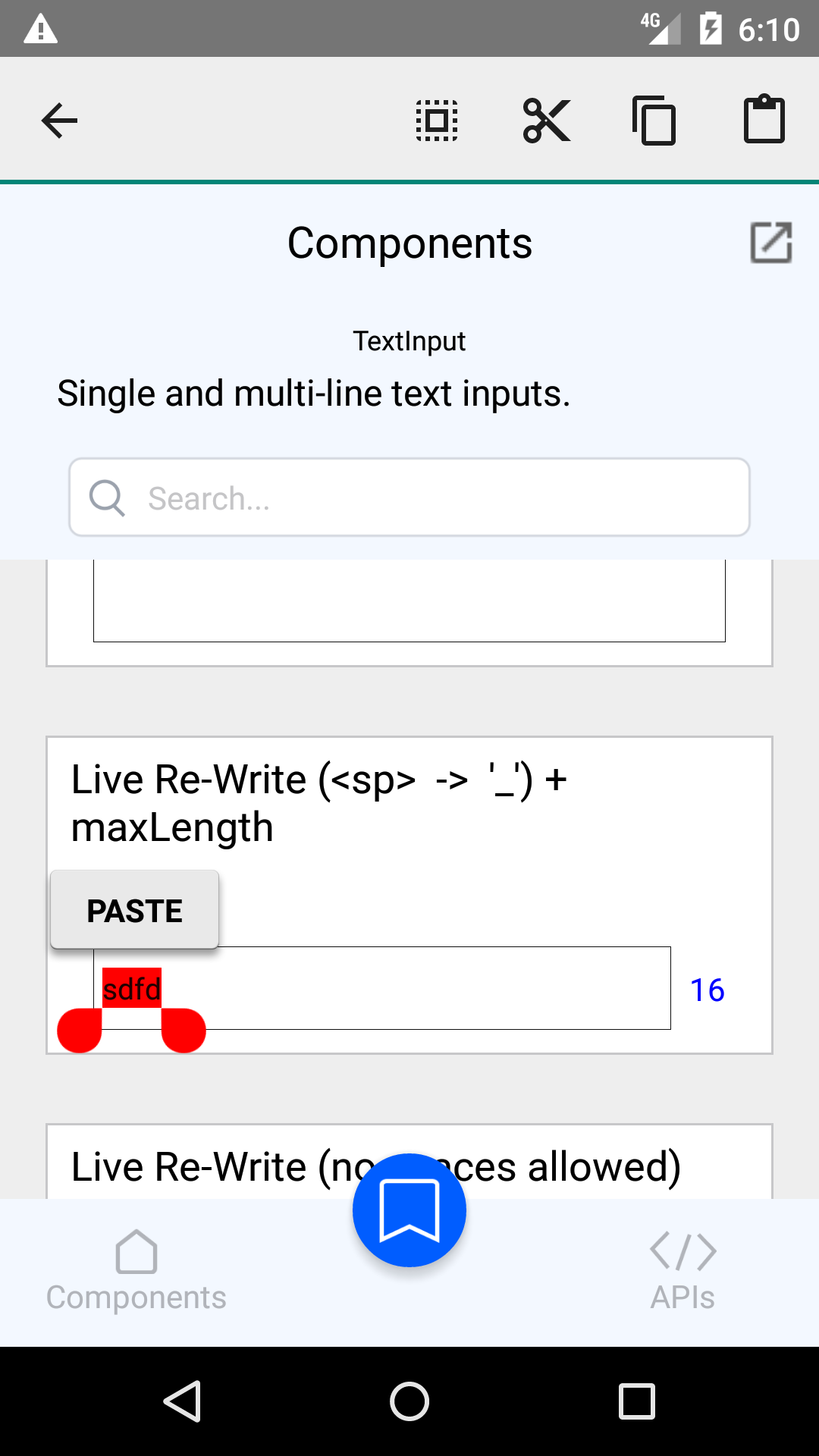Copy the selected text

654,121
